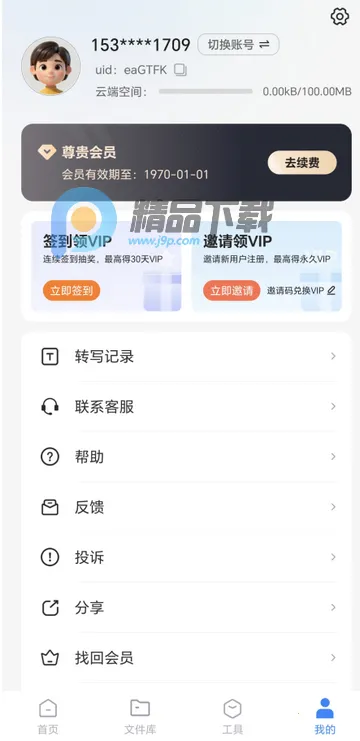This screenshot has height=741, width=360.
Task: Switch to the 工具 tools tab
Action: tap(232, 716)
